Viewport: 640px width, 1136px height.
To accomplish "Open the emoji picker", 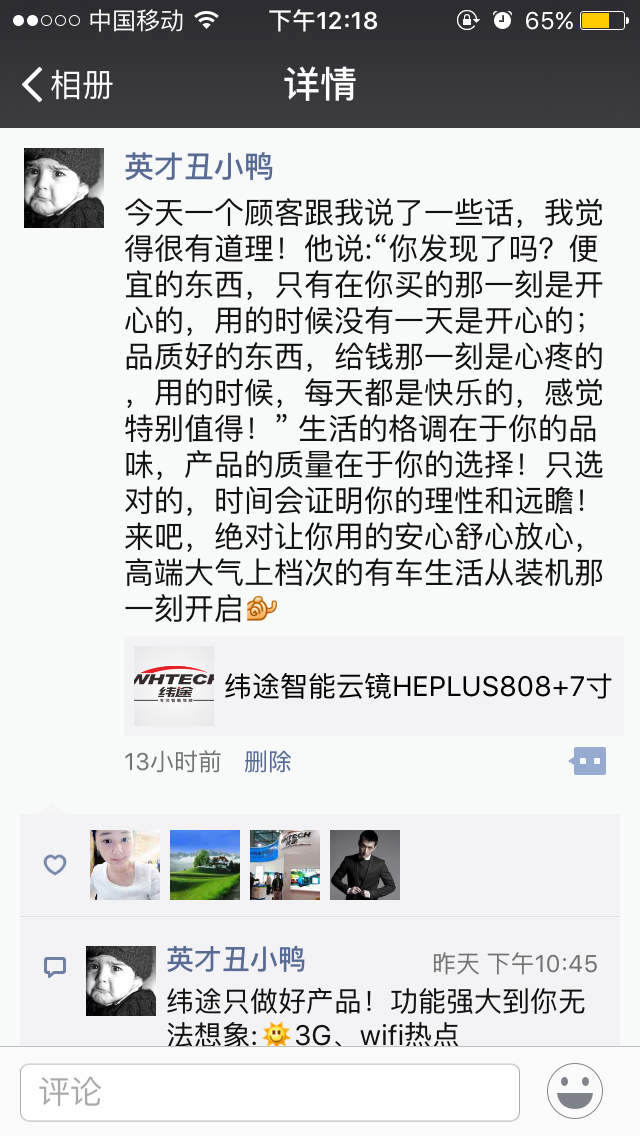I will [575, 1092].
